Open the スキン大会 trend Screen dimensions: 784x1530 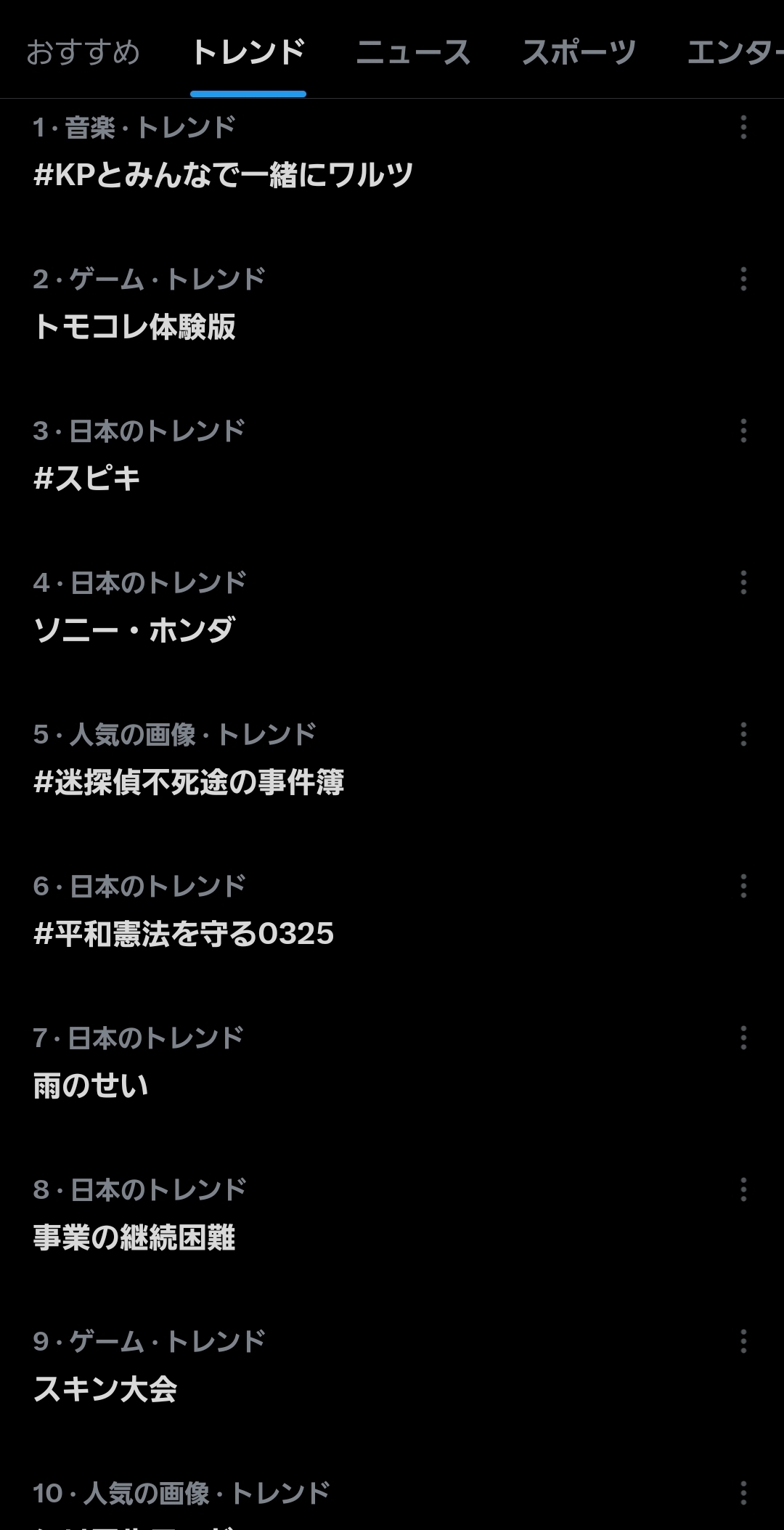(106, 1389)
